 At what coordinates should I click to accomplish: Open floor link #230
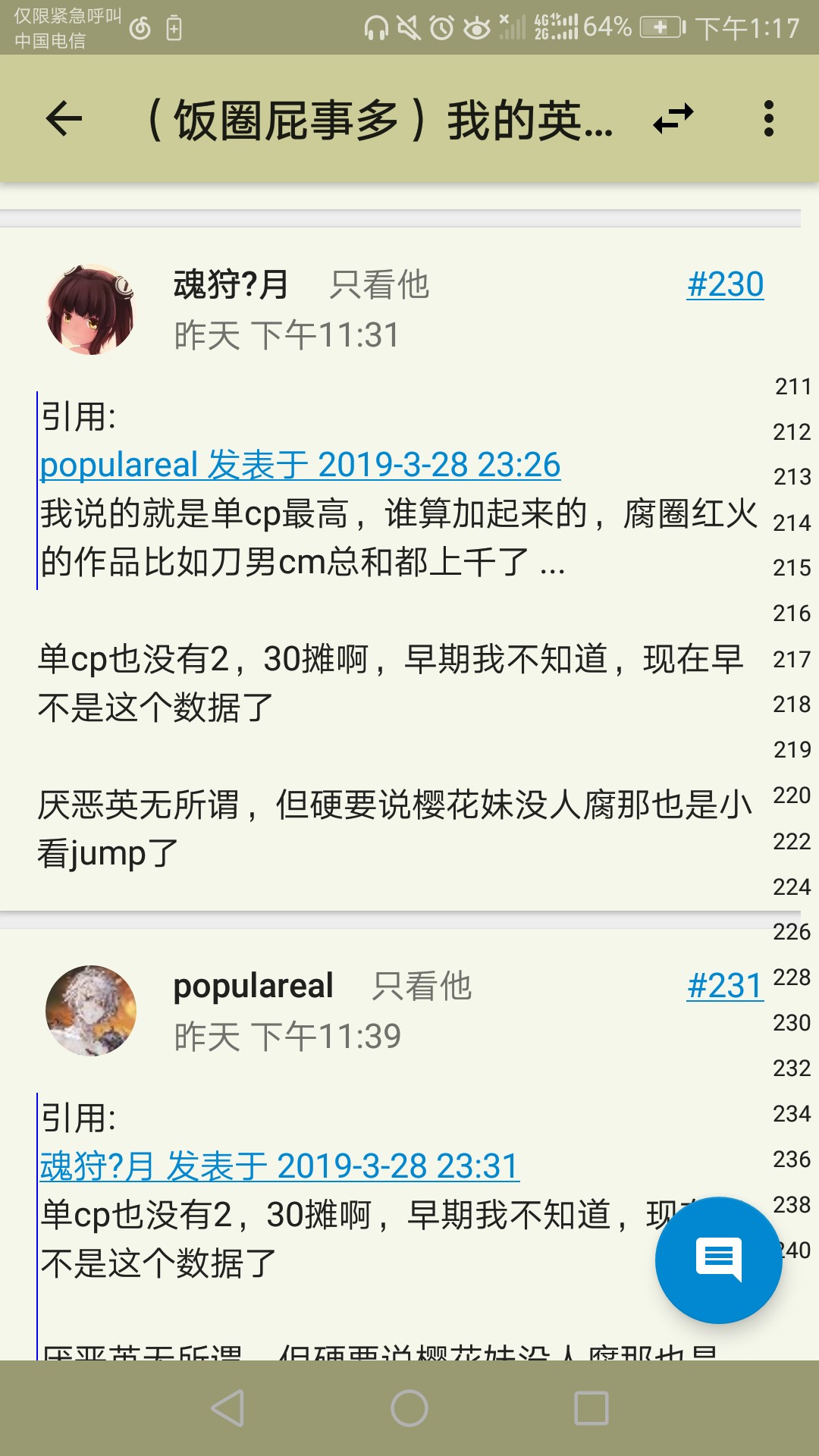[724, 285]
